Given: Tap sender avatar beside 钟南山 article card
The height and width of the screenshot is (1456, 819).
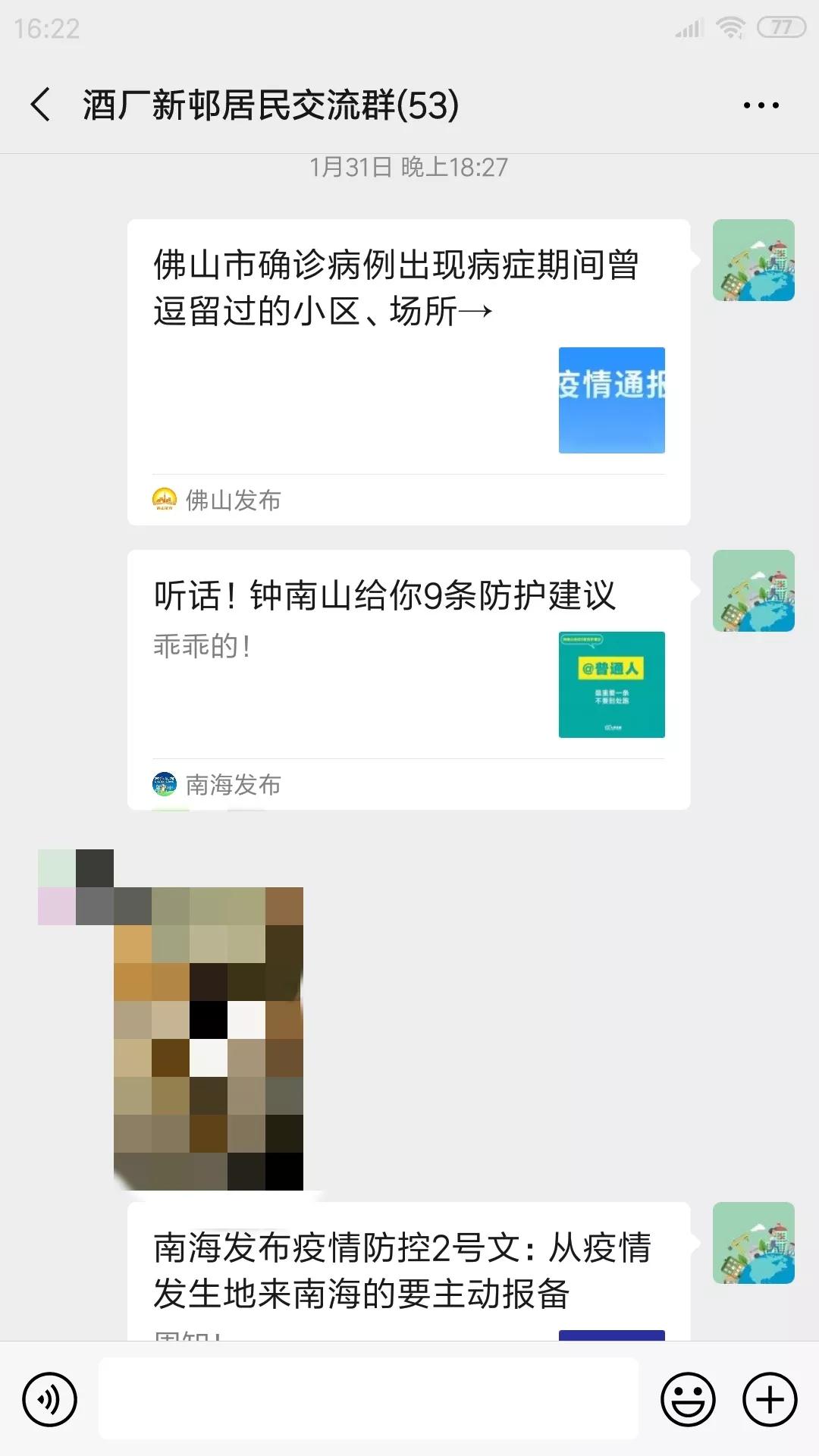Looking at the screenshot, I should pos(754,591).
